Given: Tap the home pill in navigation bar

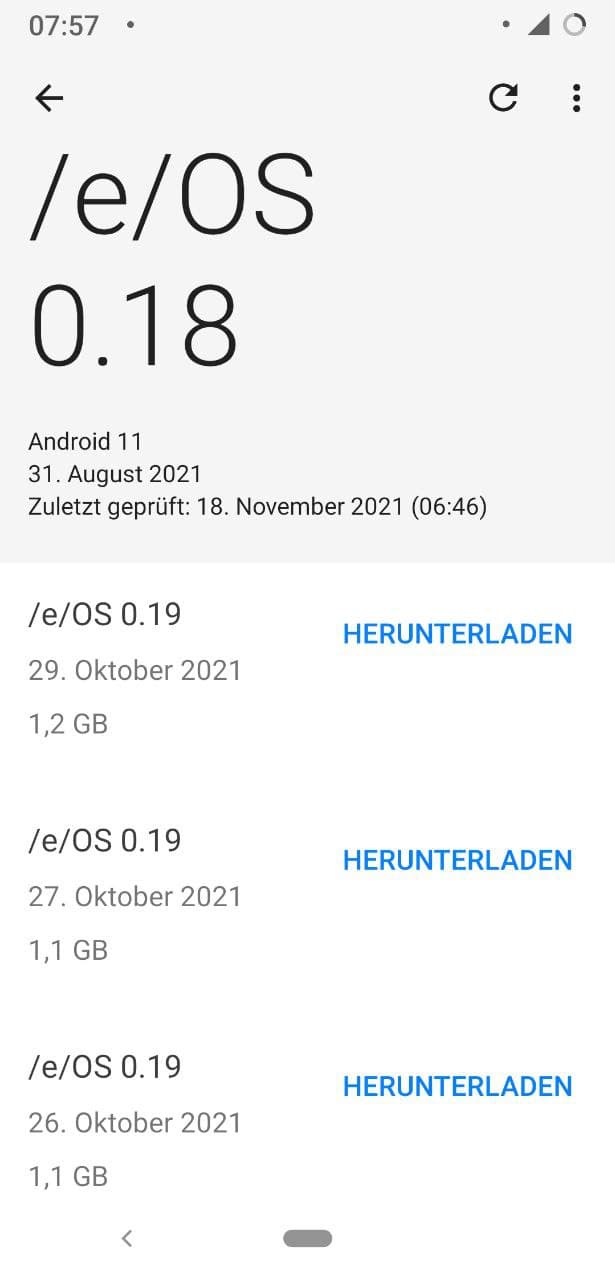Looking at the screenshot, I should coord(307,1238).
